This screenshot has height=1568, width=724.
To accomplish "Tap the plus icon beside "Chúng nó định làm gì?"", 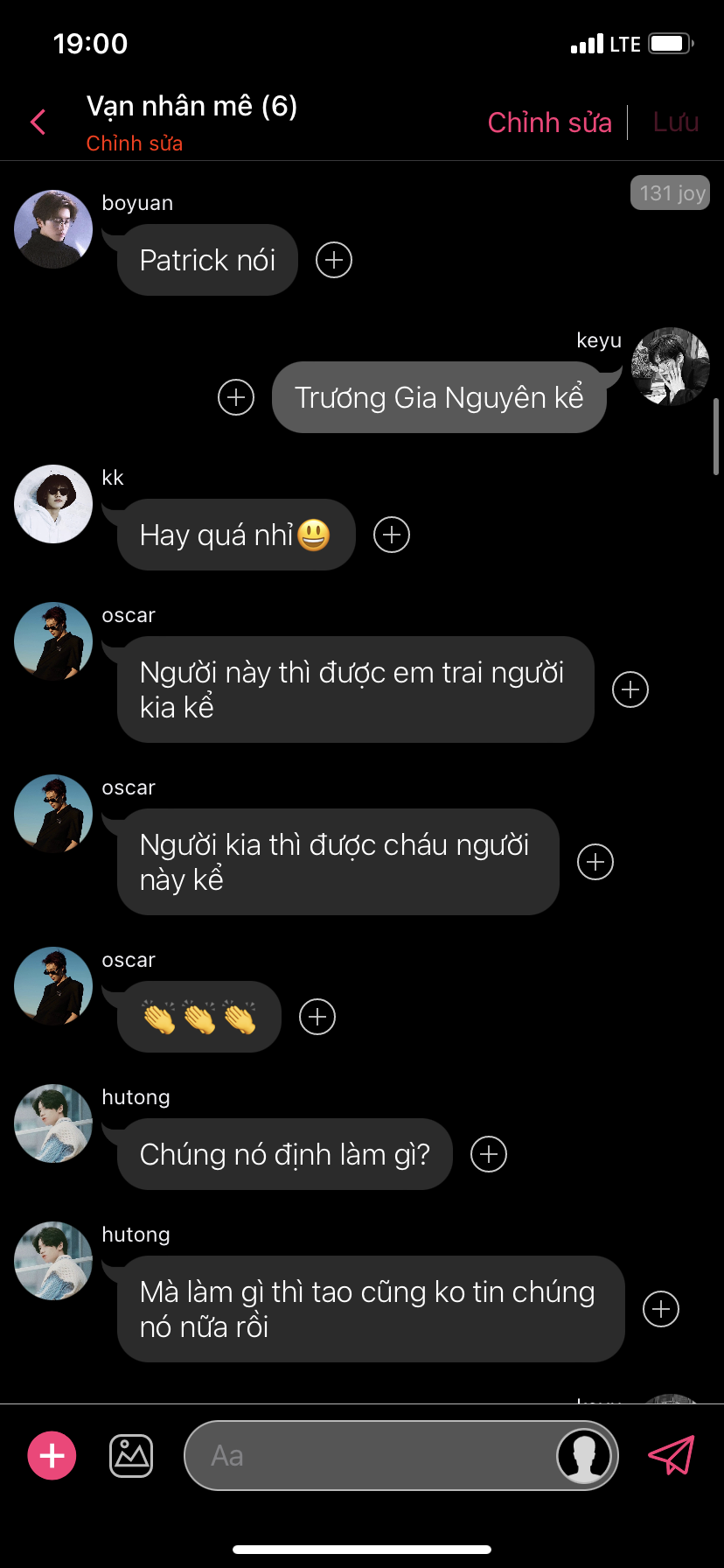I will coord(489,1154).
